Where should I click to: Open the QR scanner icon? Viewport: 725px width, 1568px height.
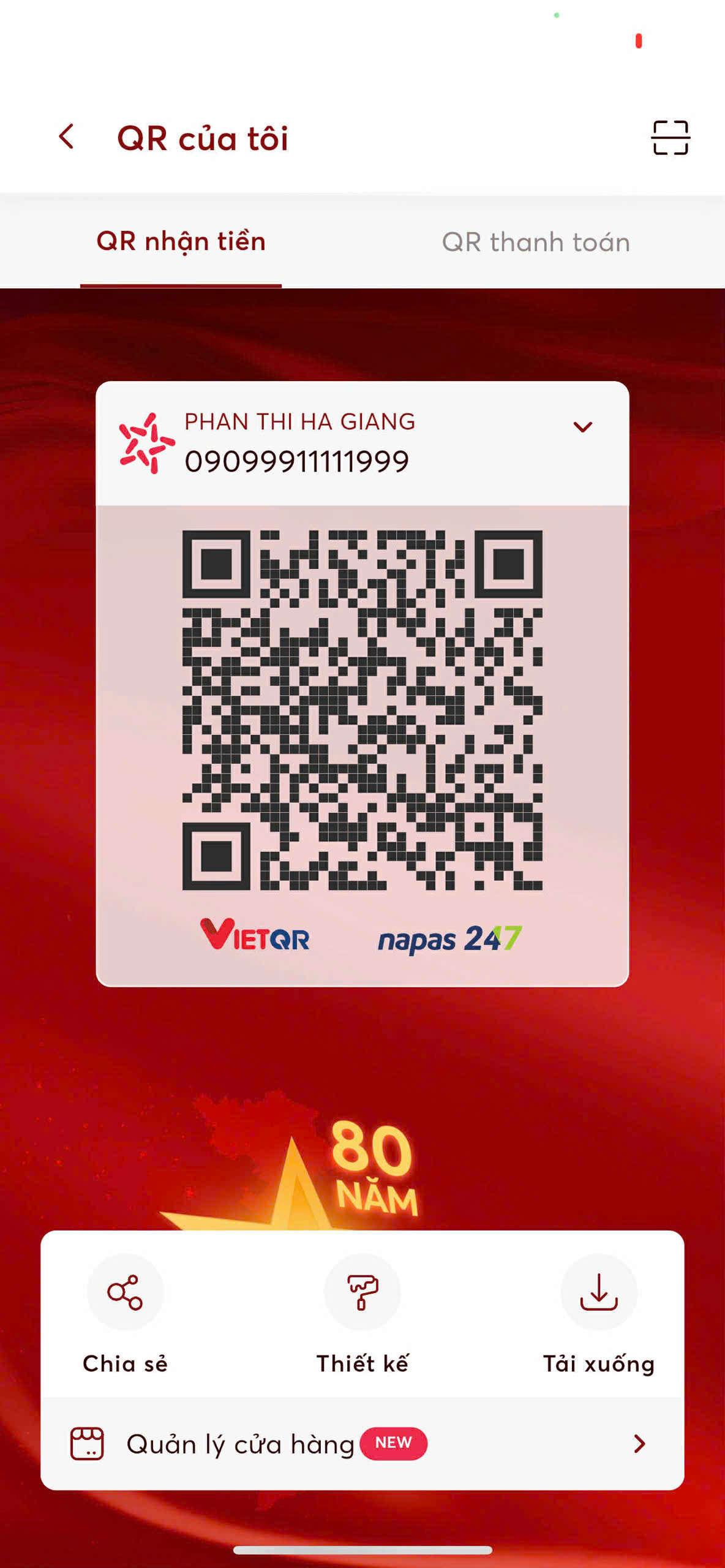click(x=670, y=137)
